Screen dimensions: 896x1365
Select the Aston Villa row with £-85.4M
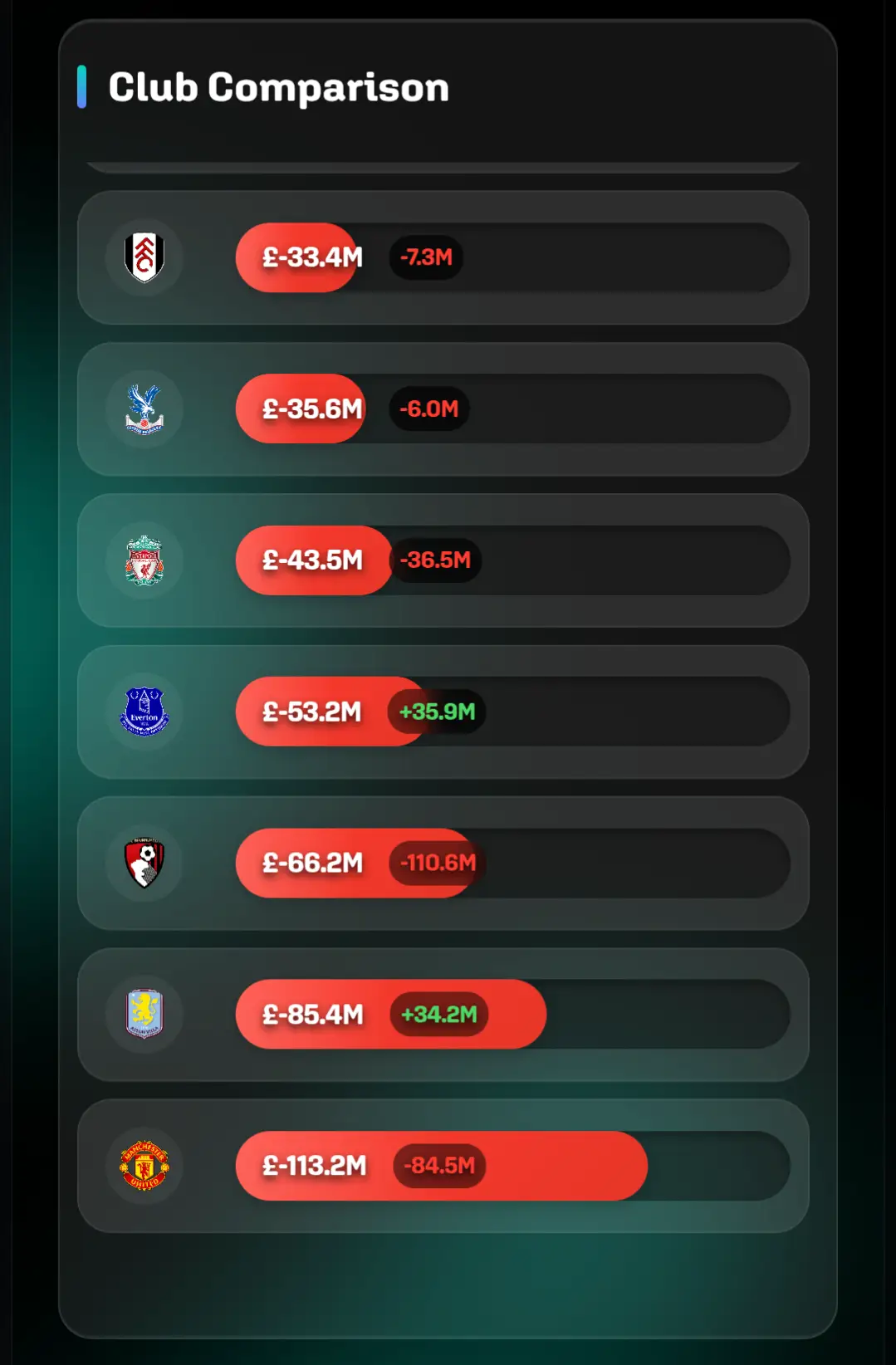443,1015
